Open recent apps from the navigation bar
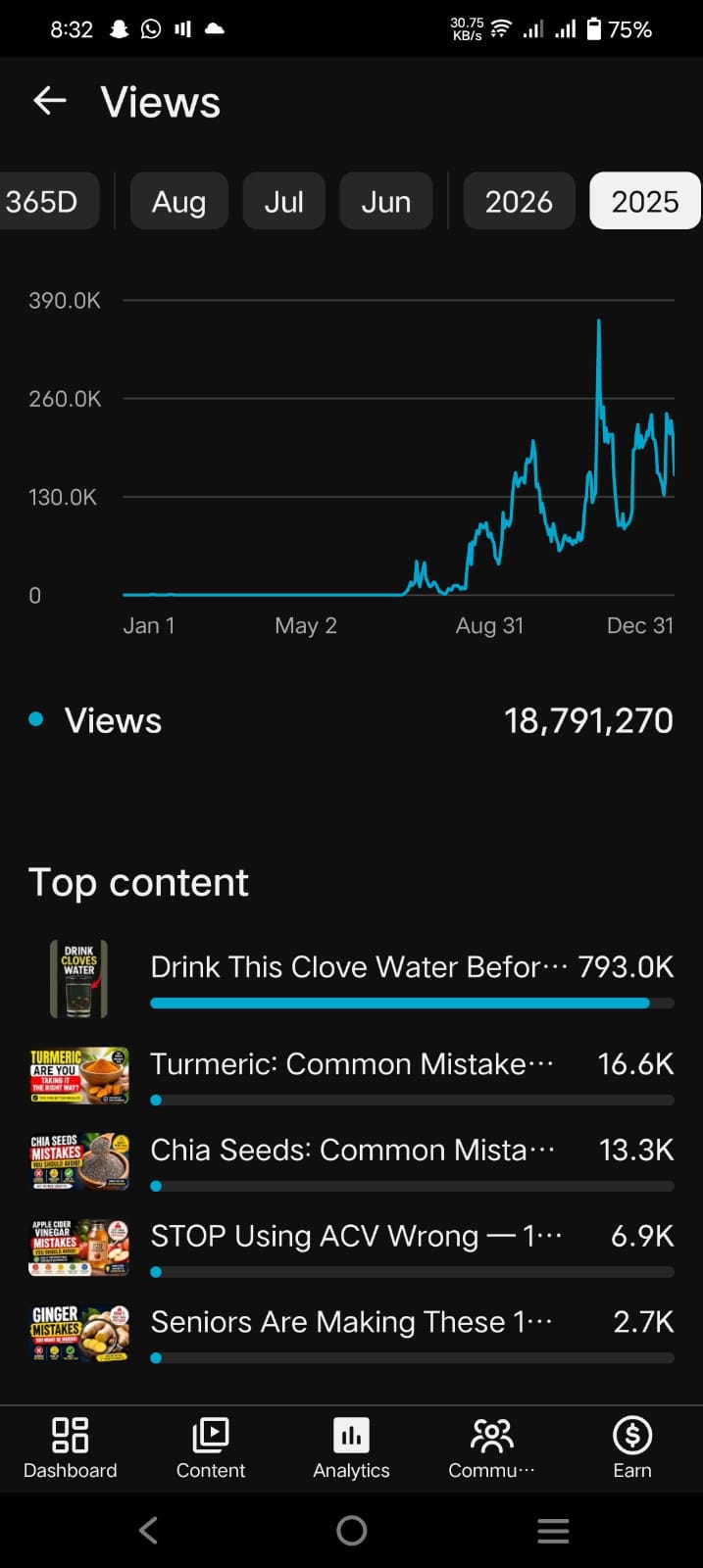Image resolution: width=703 pixels, height=1568 pixels. click(x=553, y=1530)
